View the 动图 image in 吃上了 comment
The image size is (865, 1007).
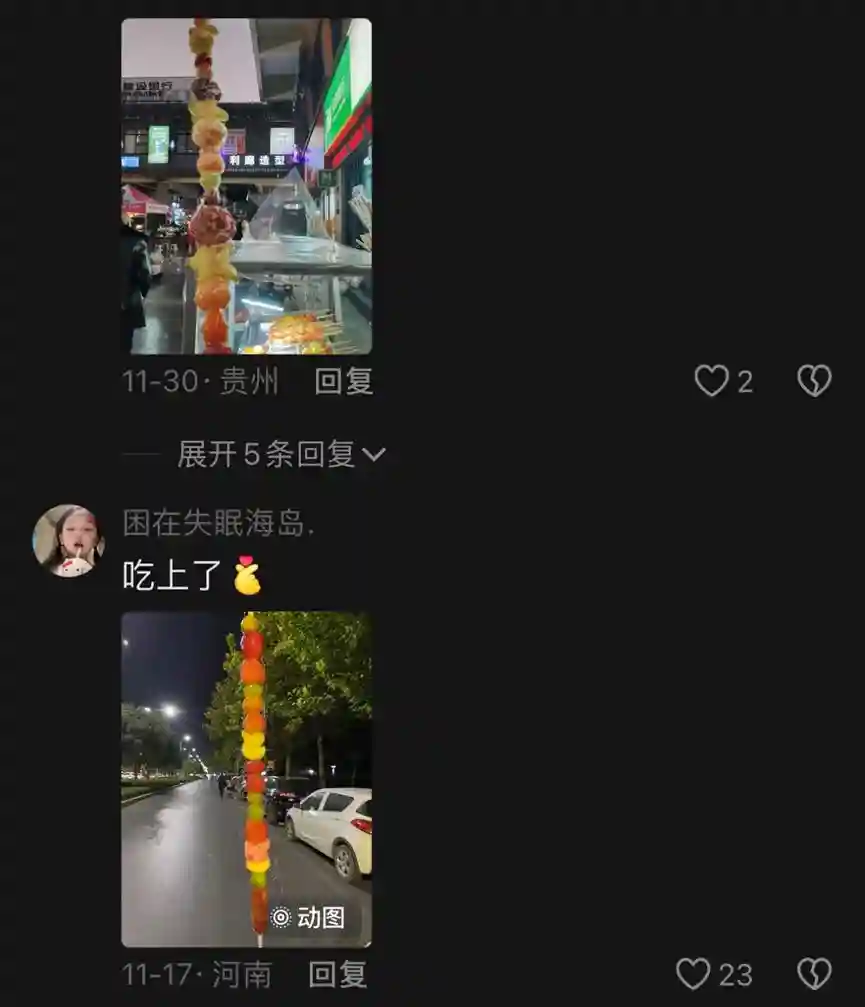[246, 779]
